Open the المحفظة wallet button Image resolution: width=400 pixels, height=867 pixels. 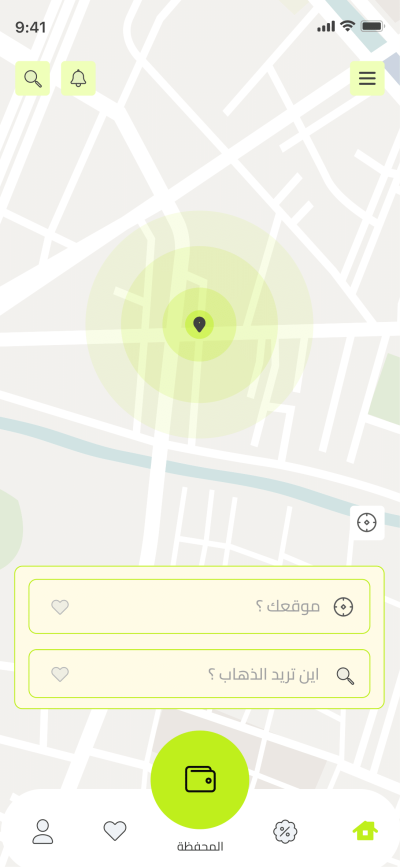(x=200, y=780)
